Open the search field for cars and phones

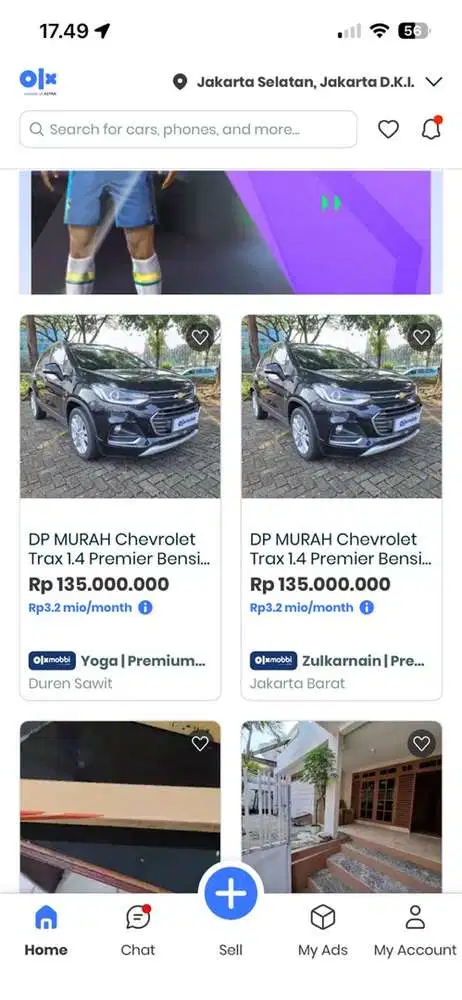[x=188, y=129]
